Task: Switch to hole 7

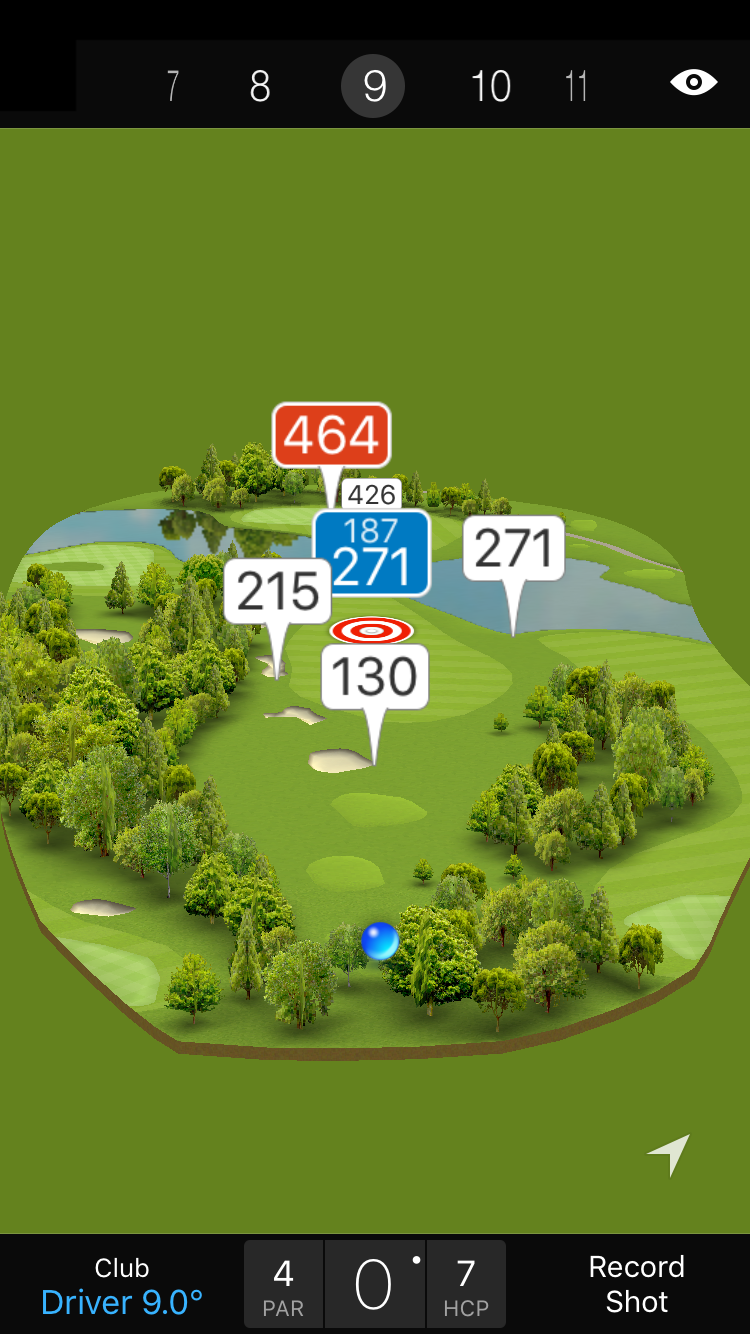Action: [x=173, y=87]
